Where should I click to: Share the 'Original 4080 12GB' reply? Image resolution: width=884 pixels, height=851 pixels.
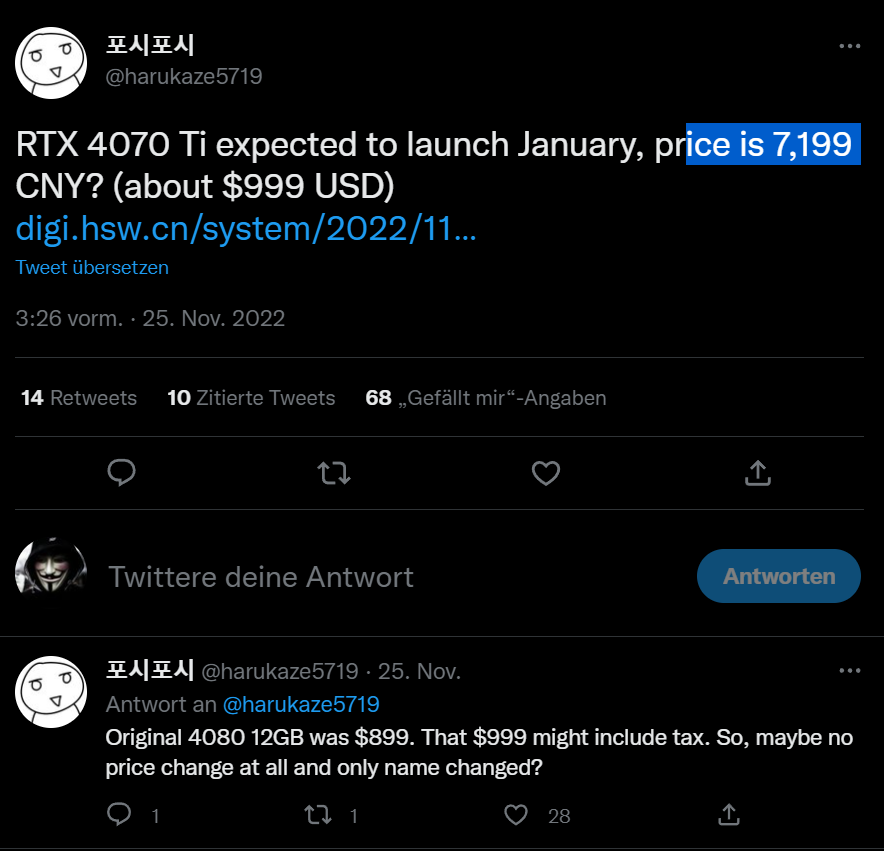coord(729,815)
